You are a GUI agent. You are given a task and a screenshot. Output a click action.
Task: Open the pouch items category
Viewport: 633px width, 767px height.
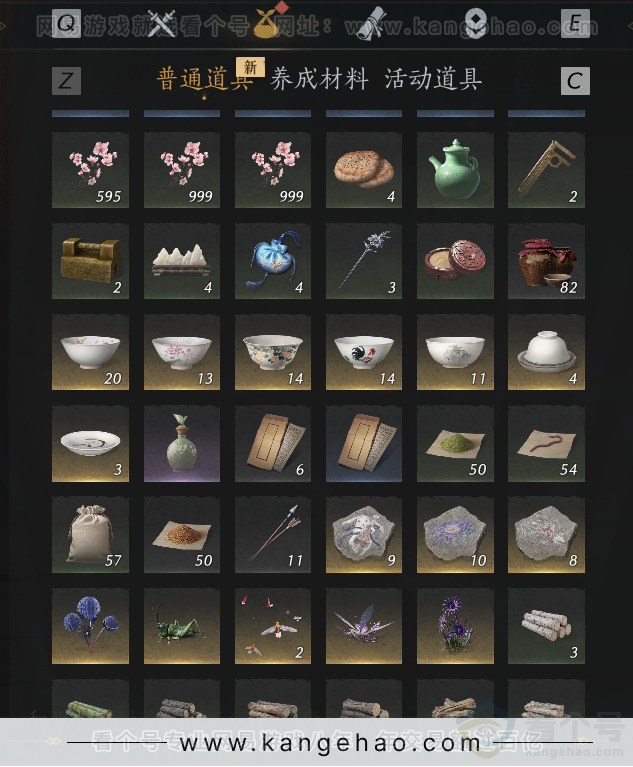[x=267, y=22]
